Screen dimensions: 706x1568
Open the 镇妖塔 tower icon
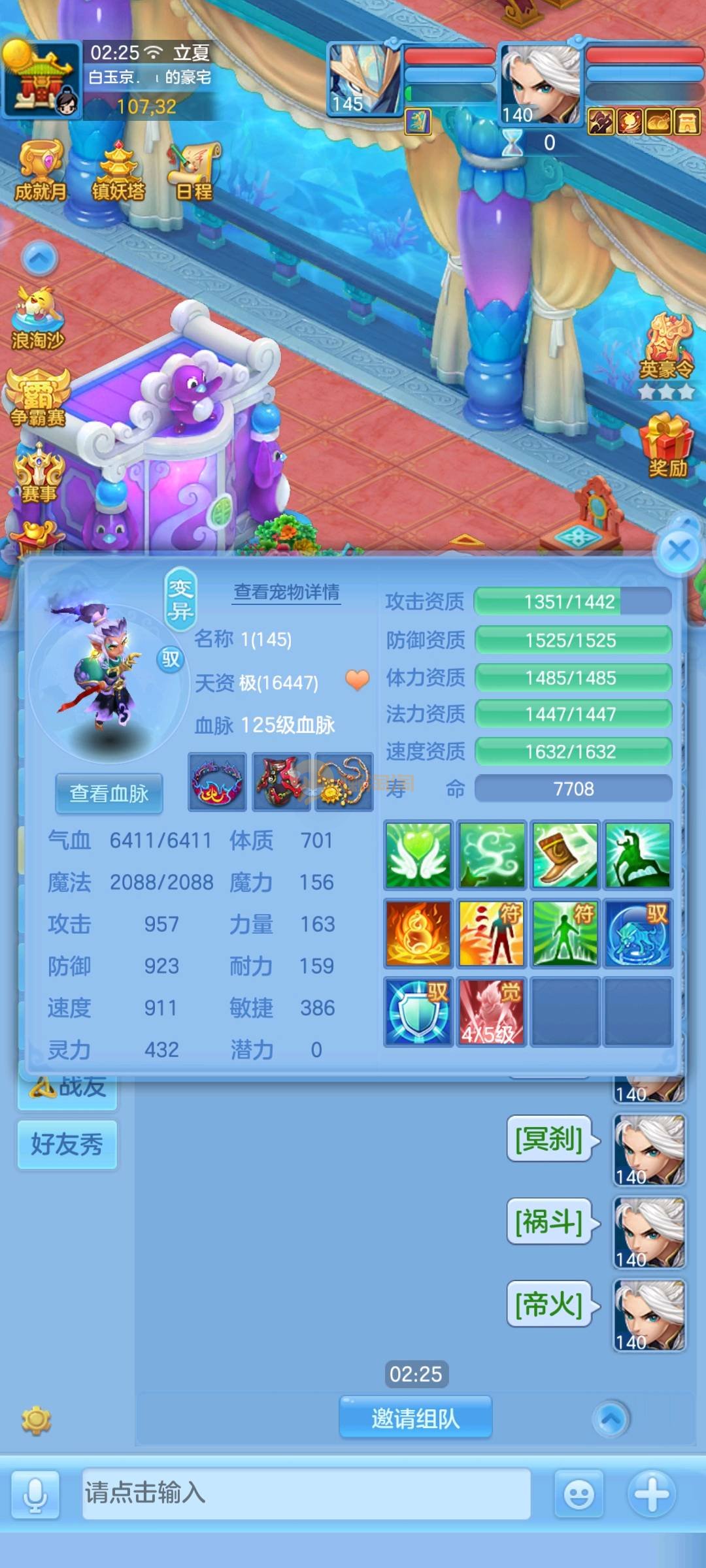[x=118, y=171]
